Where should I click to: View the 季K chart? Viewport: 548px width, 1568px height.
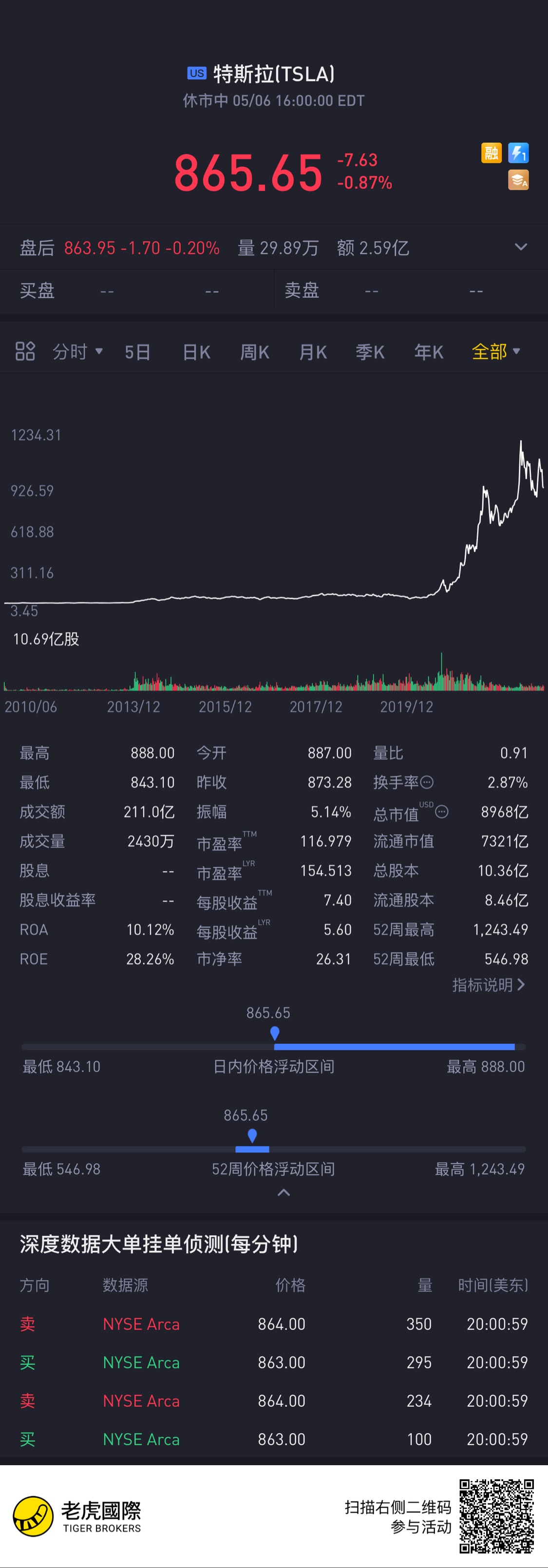(370, 352)
